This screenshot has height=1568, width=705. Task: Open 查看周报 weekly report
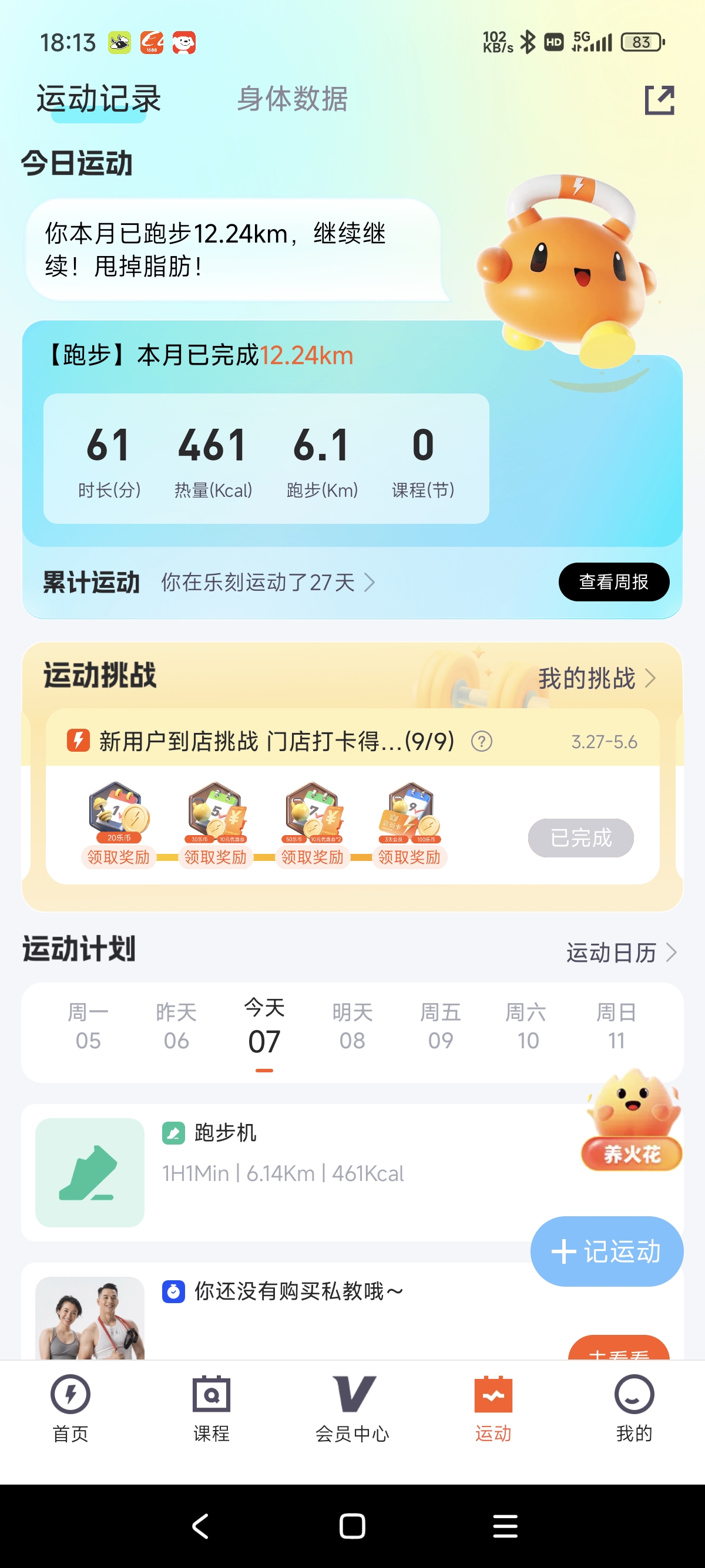[614, 582]
